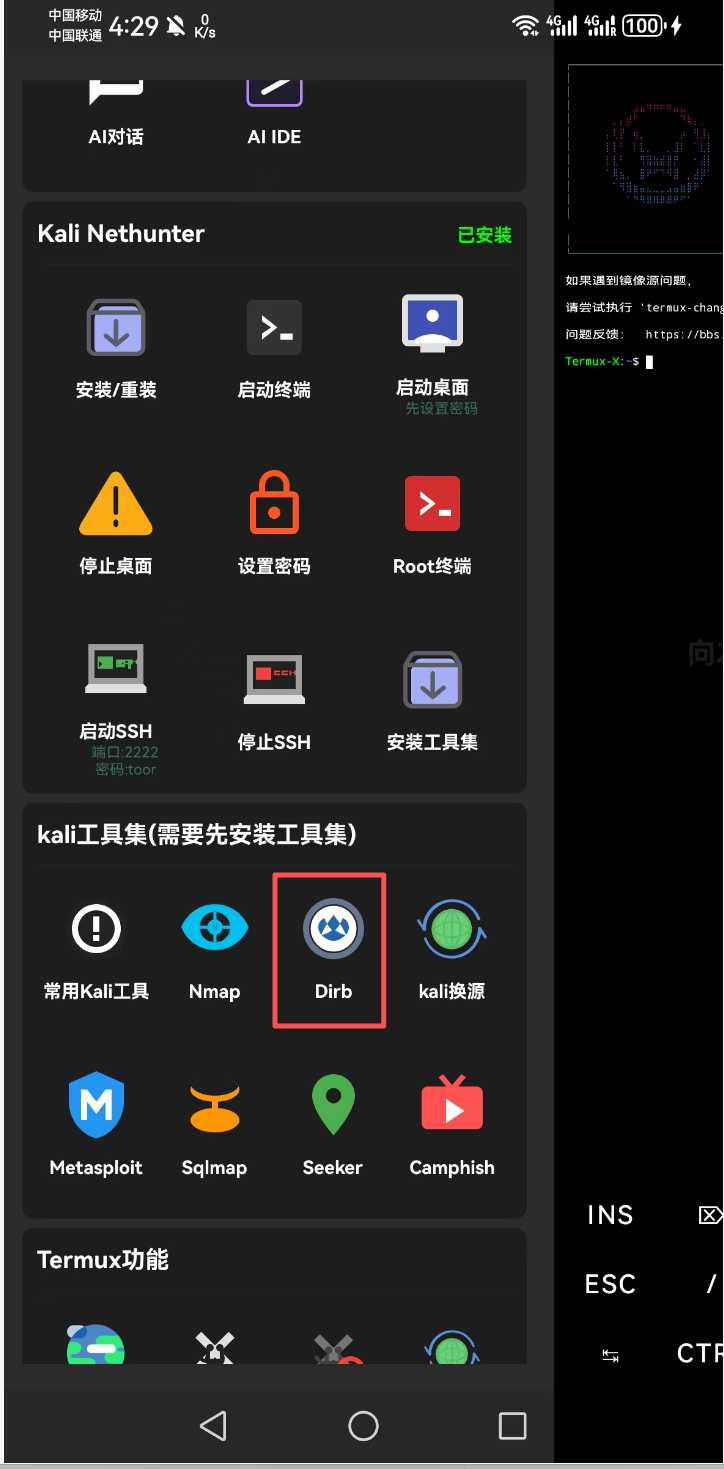Viewport: 724px width, 1469px height.
Task: Launch Nmap tool
Action: point(214,949)
